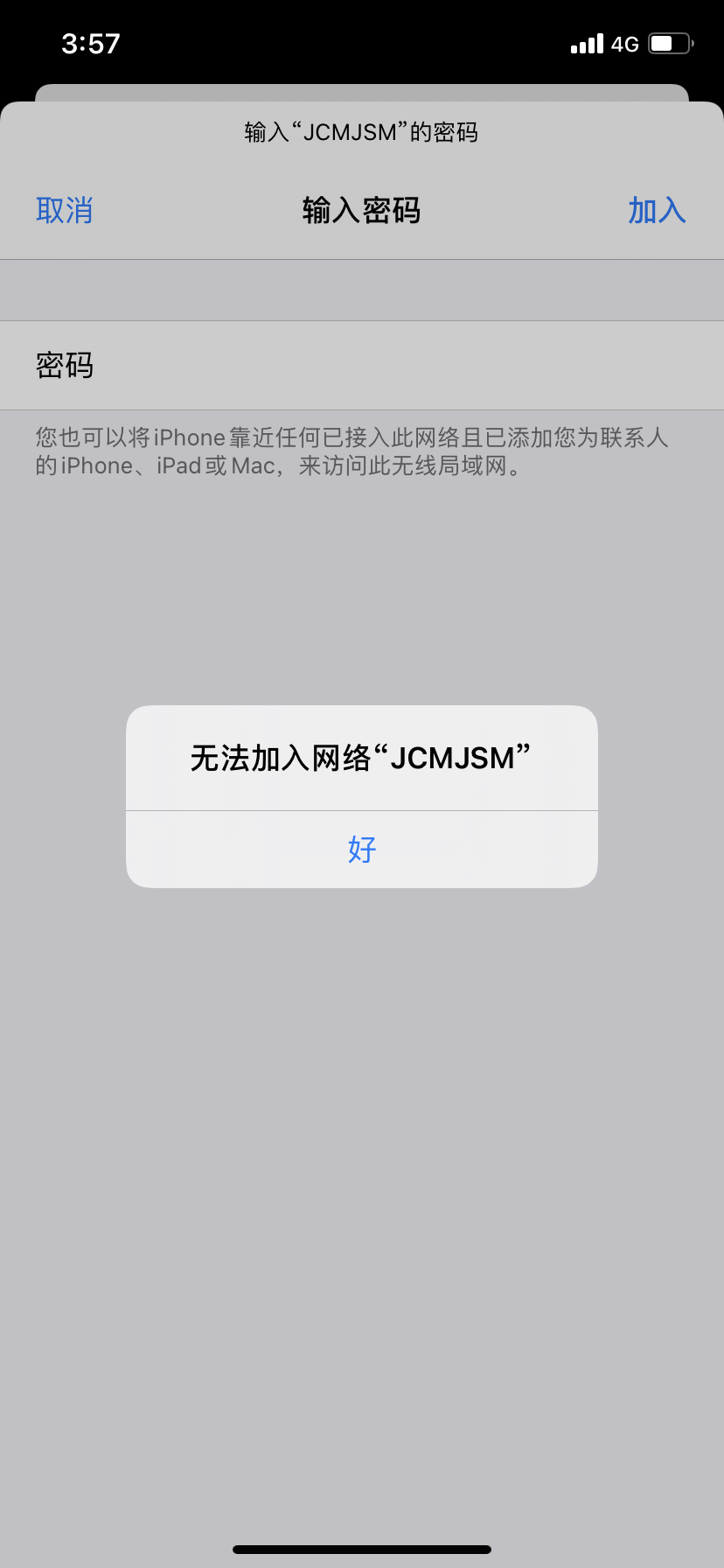Focus the 密码 password field
Image resolution: width=724 pixels, height=1568 pixels.
coord(393,366)
